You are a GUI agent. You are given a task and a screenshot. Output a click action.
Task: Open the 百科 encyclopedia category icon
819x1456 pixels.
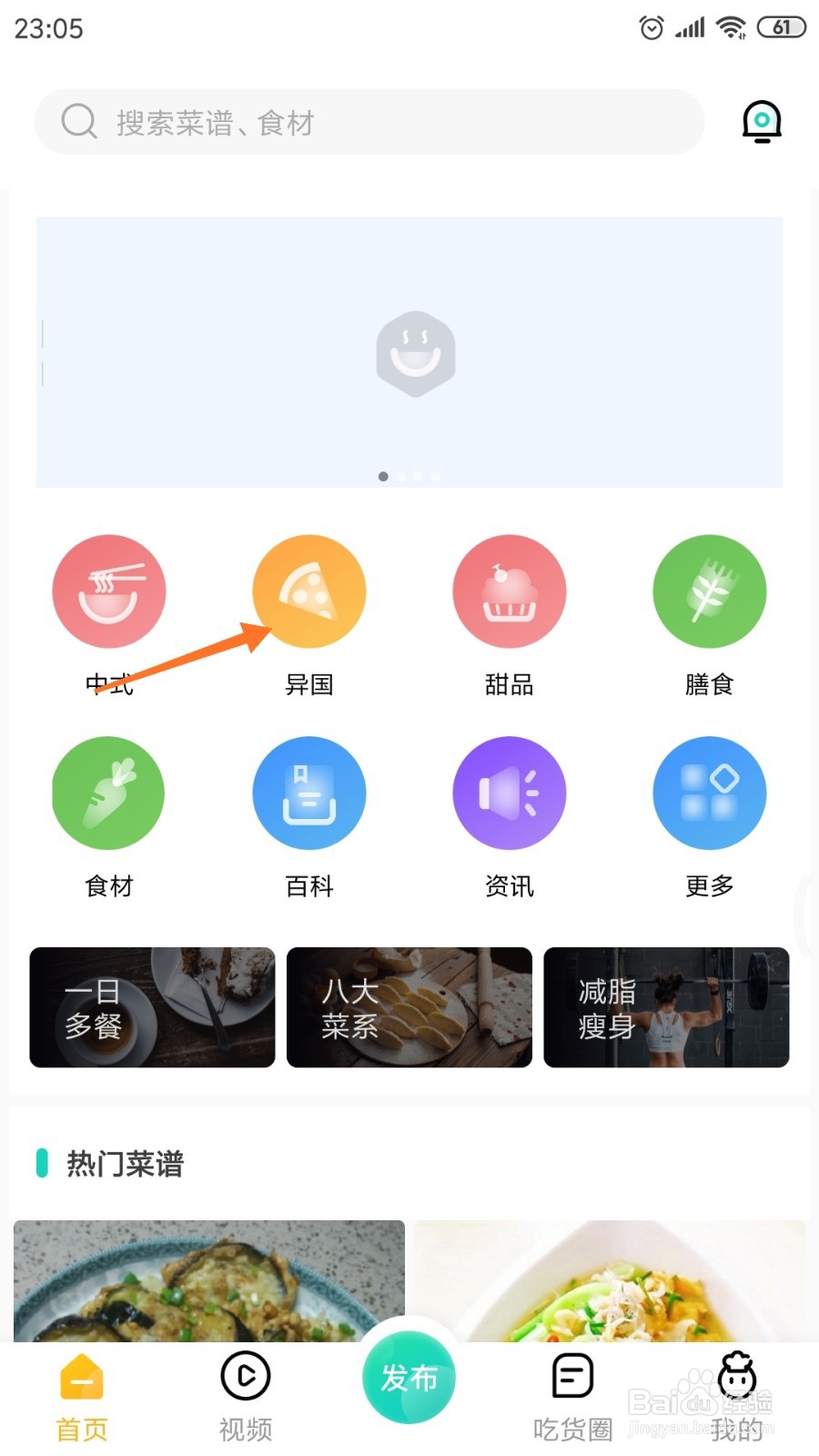[309, 792]
